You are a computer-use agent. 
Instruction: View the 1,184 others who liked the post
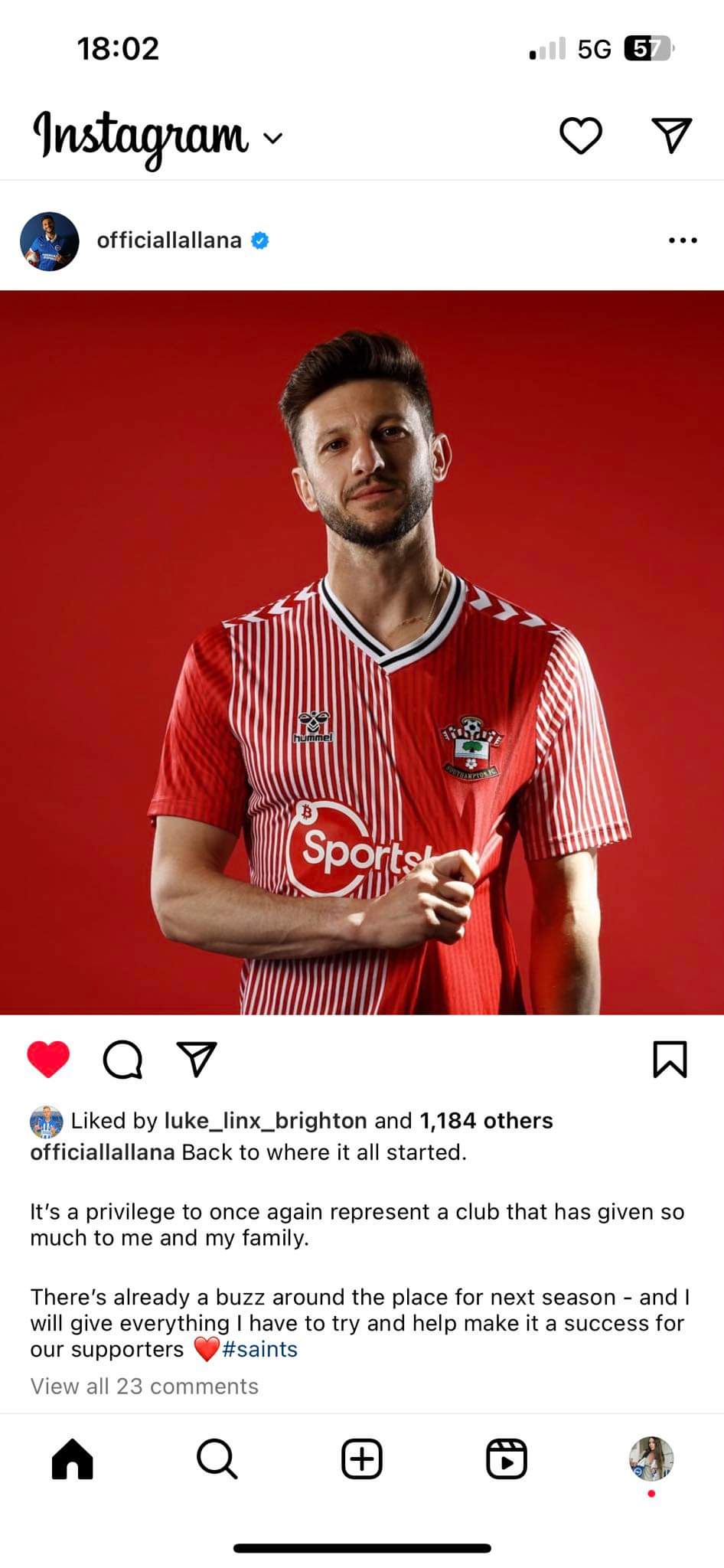(486, 1121)
